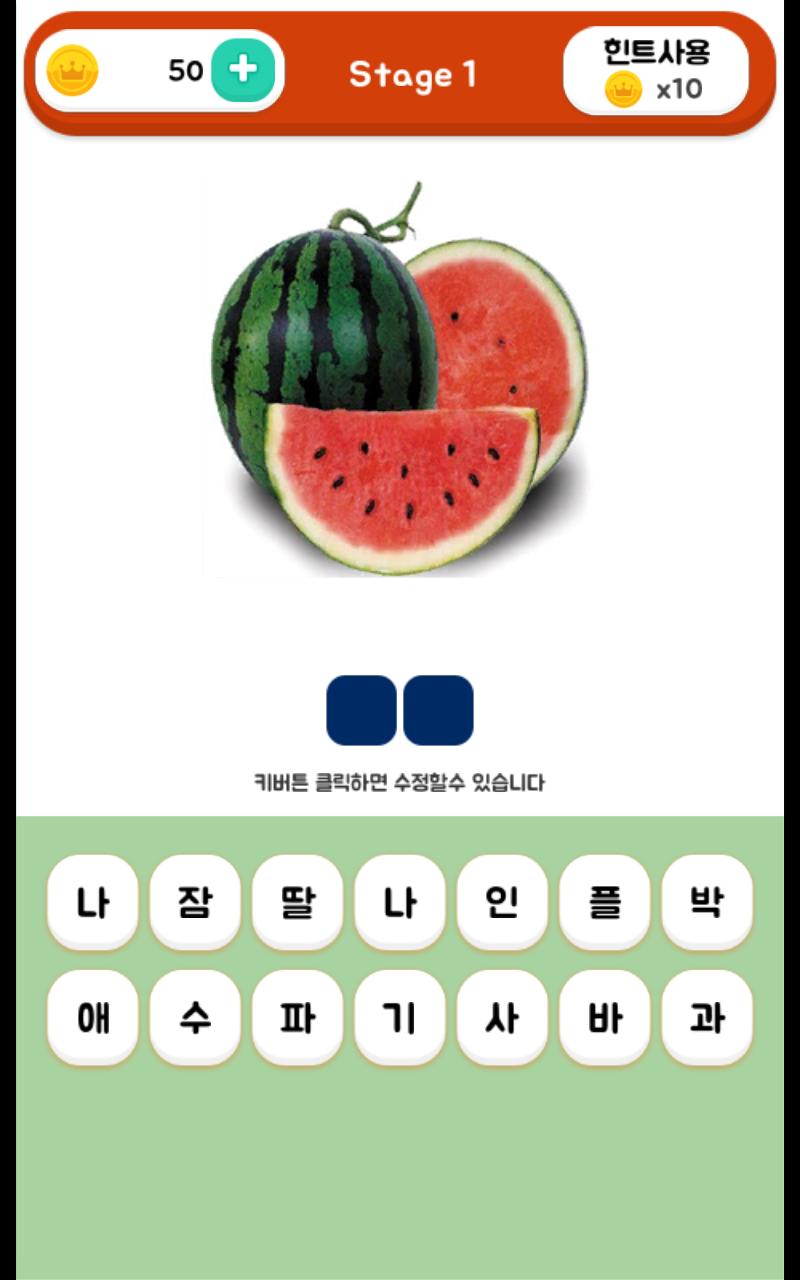Tap the 기 letter tile
This screenshot has height=1280, width=800.
pos(400,1018)
